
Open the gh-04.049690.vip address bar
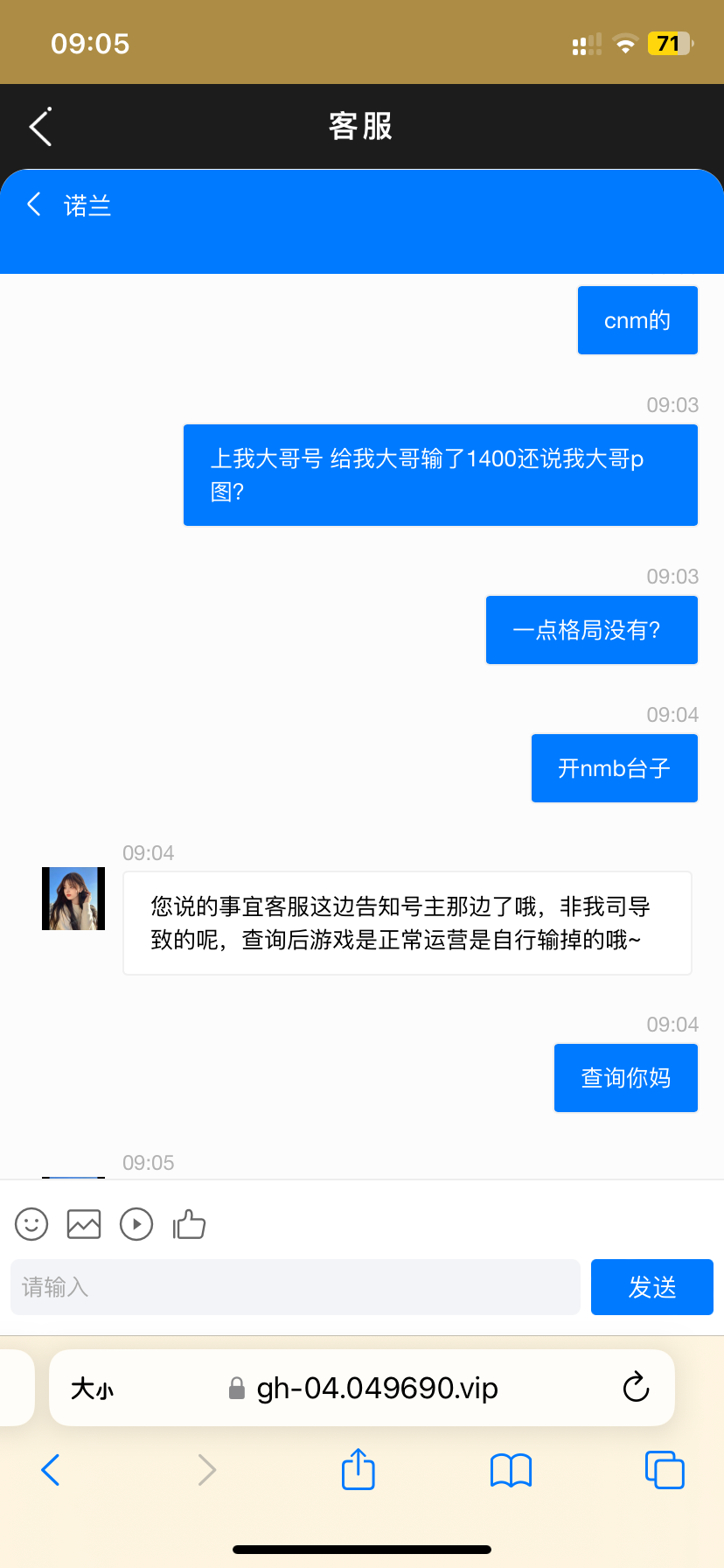pyautogui.click(x=376, y=1389)
